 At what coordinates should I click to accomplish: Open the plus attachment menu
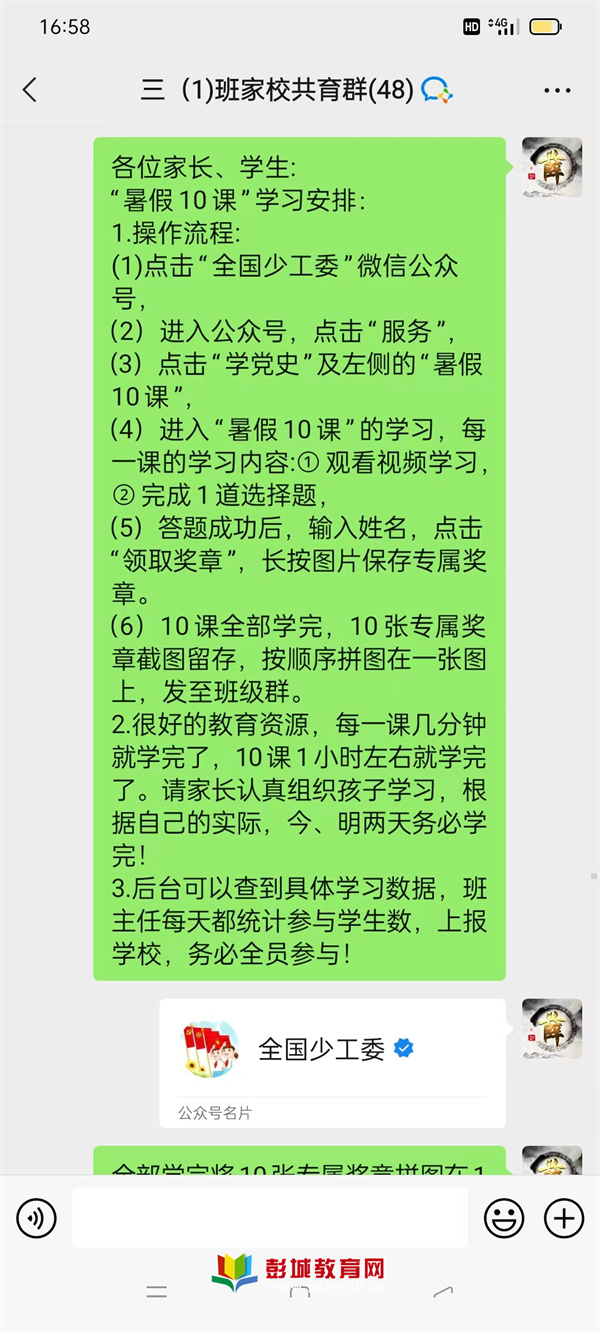[x=563, y=1218]
